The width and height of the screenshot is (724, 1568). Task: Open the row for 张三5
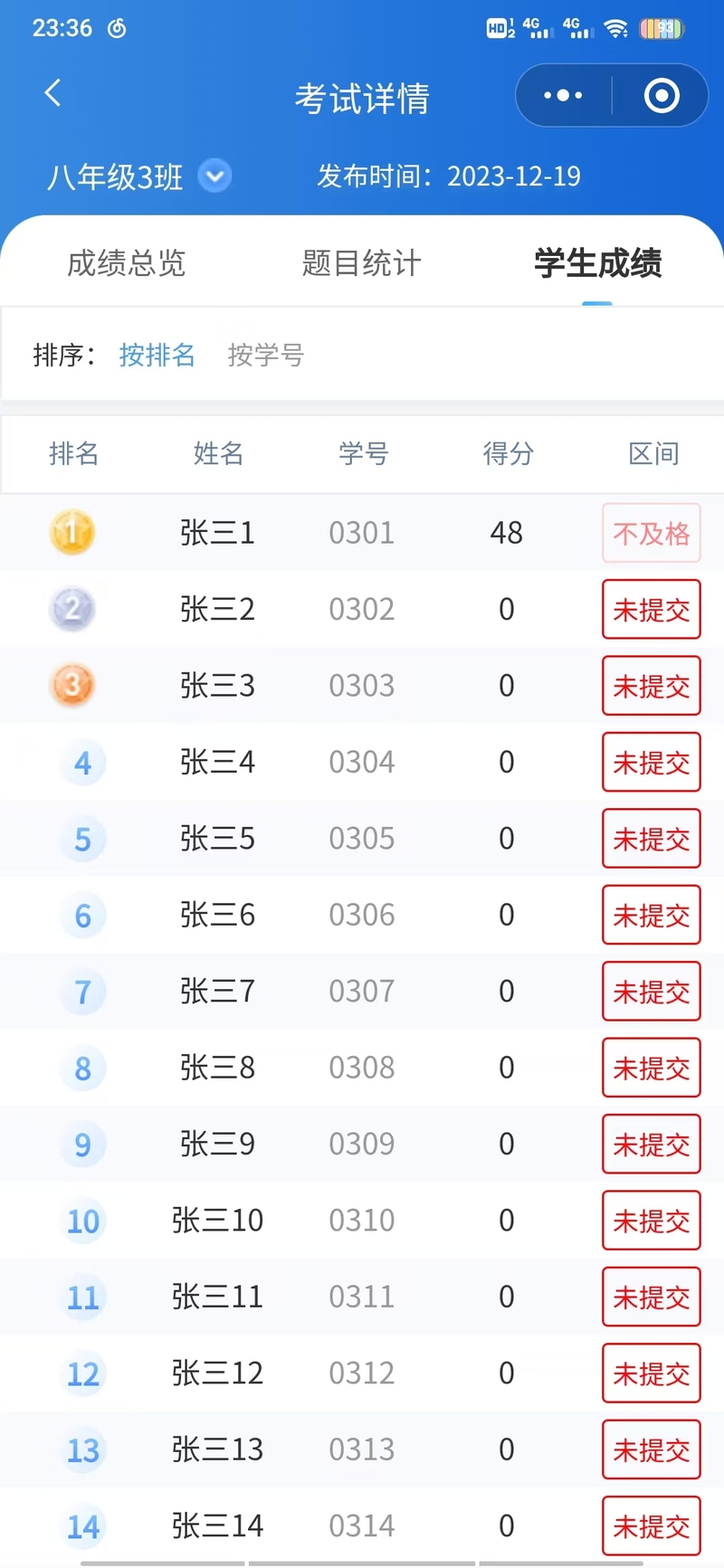pos(362,838)
